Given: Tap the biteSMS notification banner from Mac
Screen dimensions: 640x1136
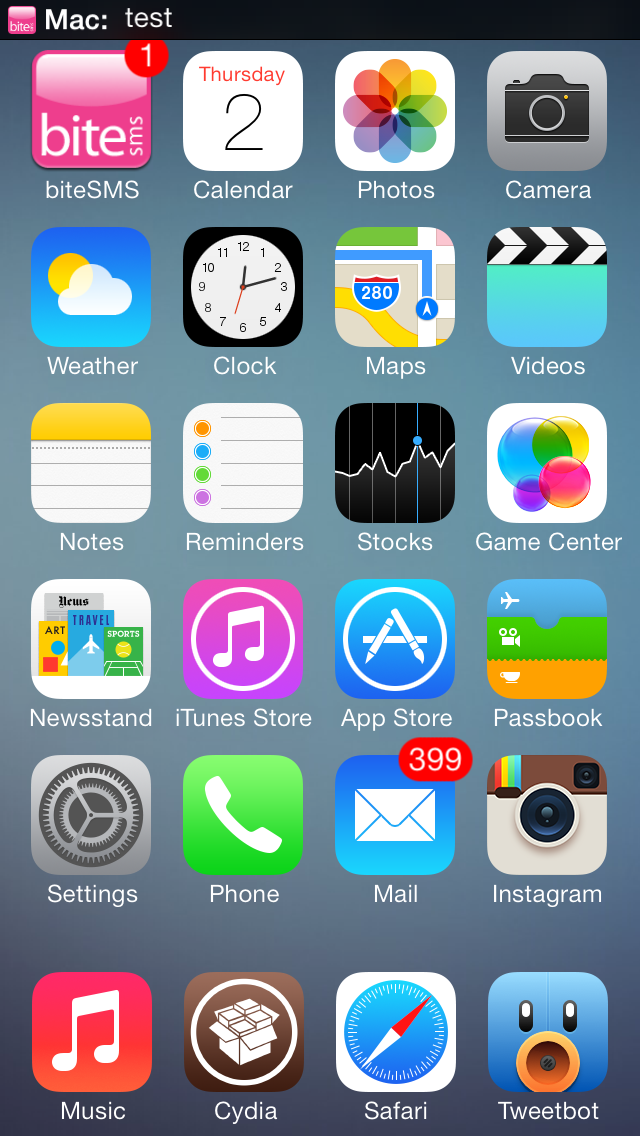Looking at the screenshot, I should (320, 19).
